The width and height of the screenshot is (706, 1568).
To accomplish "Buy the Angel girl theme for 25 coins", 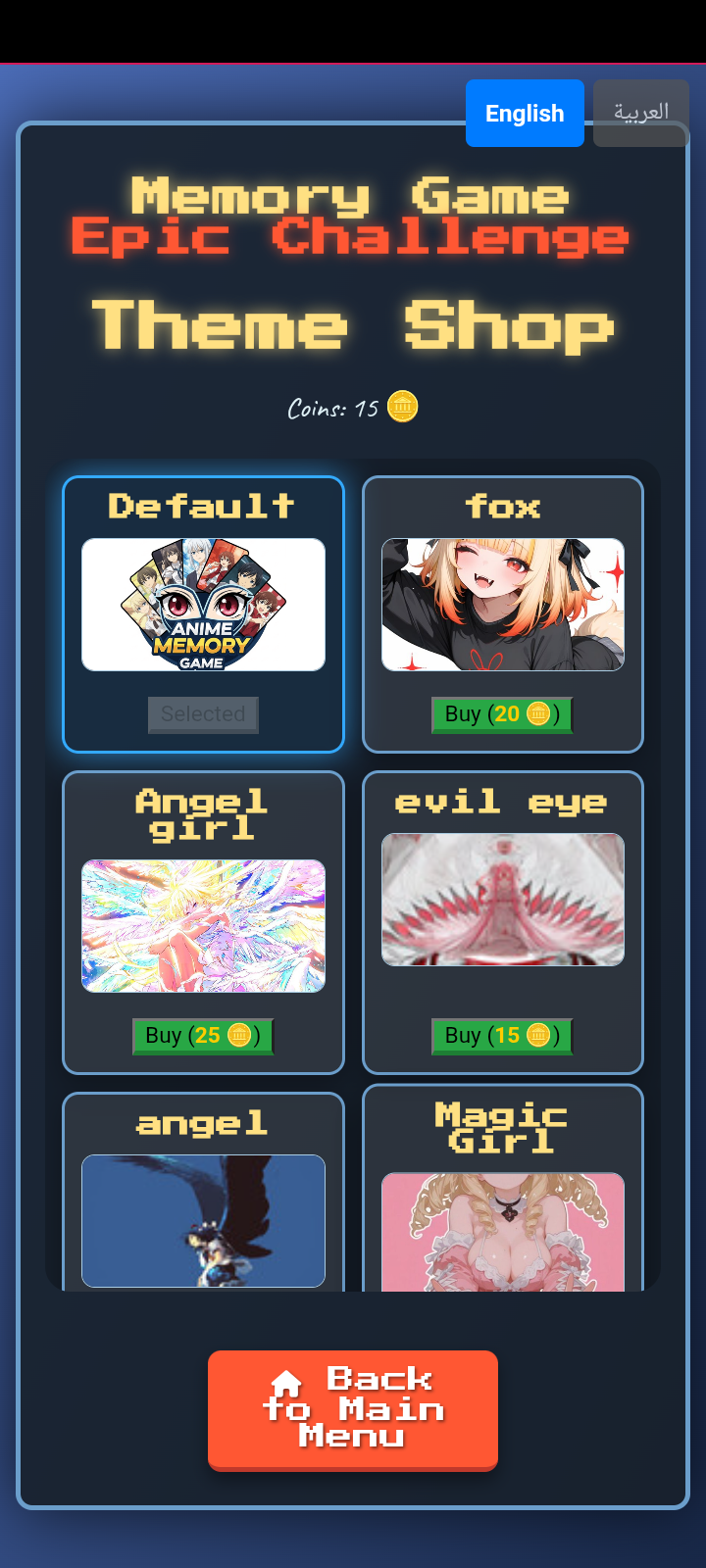I will coord(203,1036).
